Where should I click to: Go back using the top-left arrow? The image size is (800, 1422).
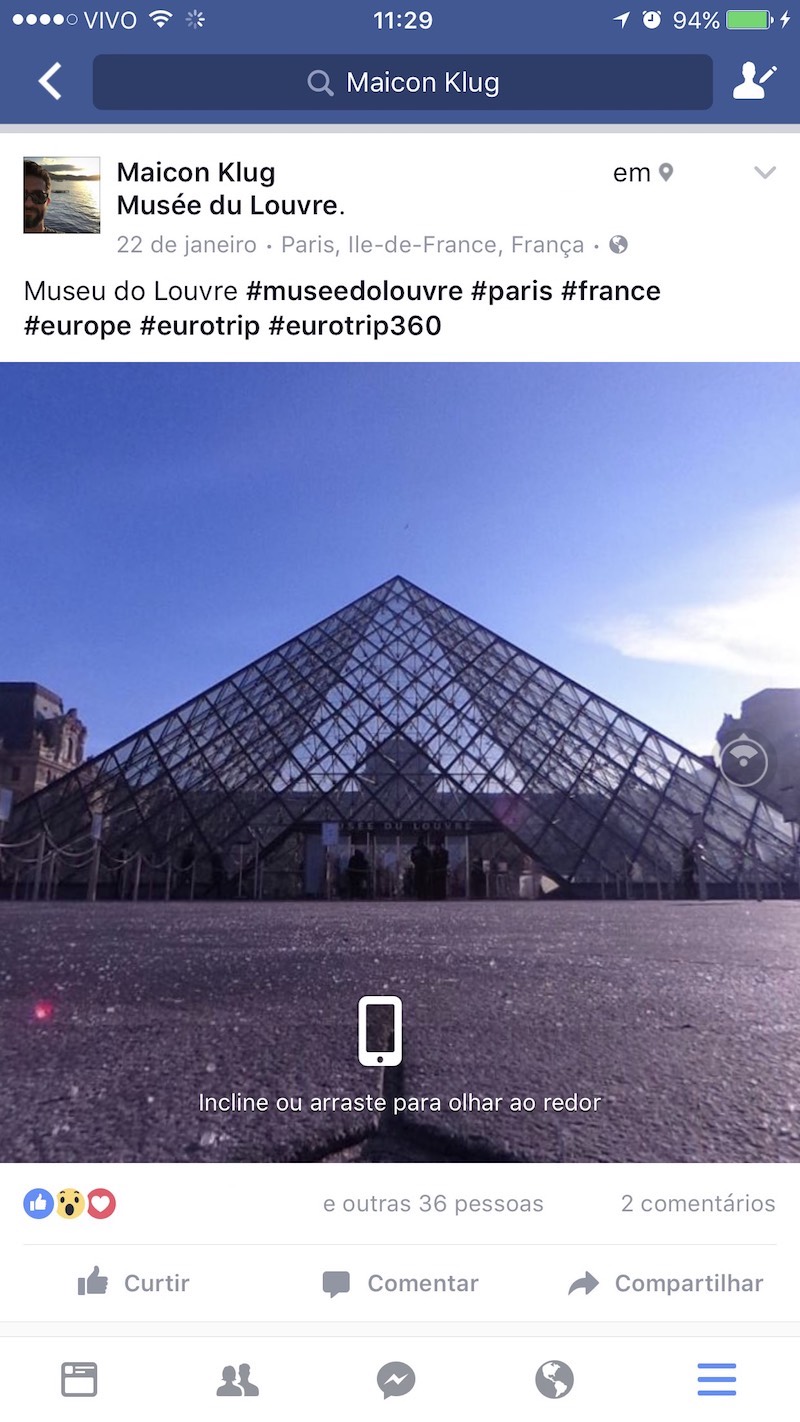coord(50,82)
